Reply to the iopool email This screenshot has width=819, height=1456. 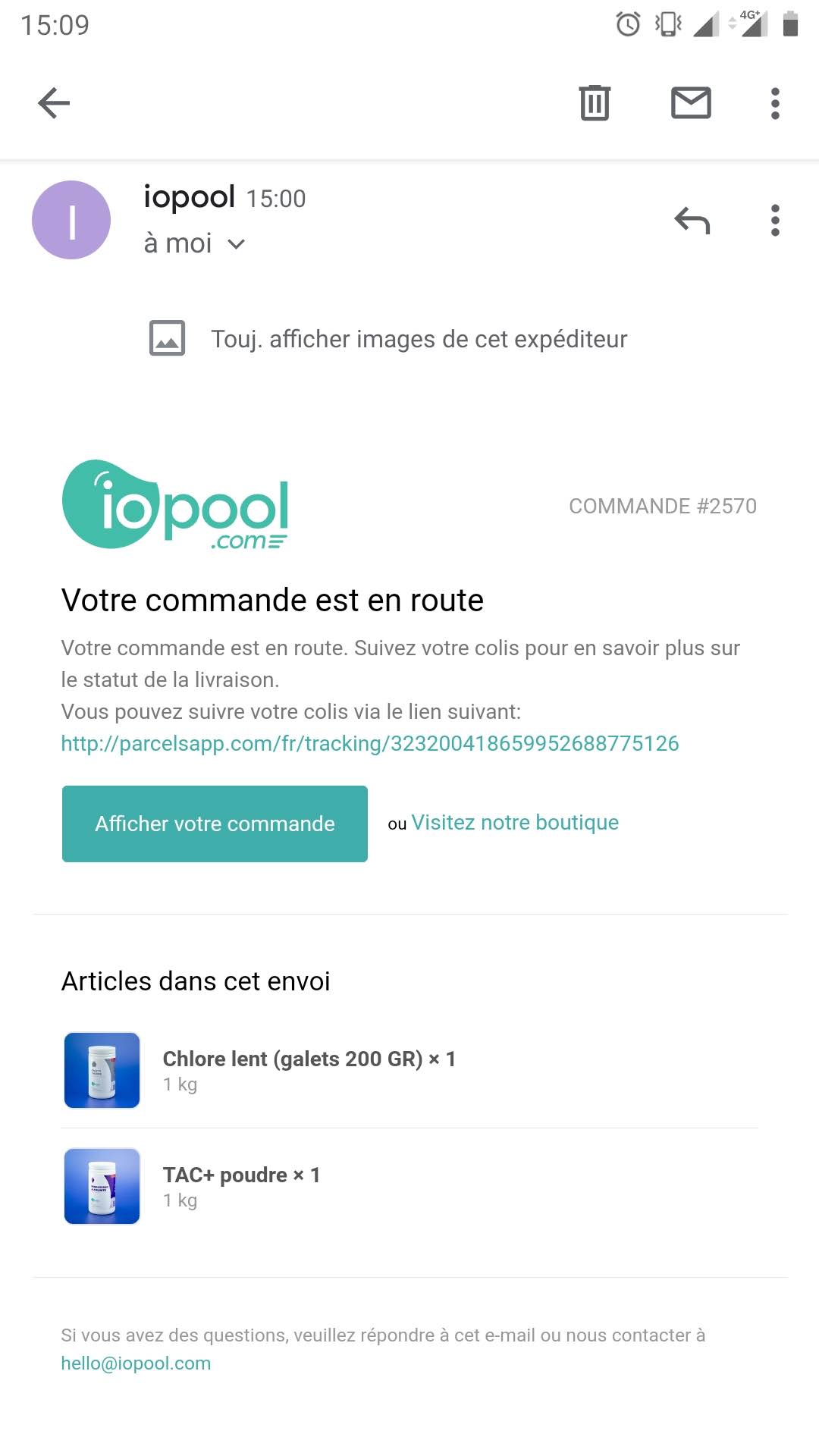(x=692, y=221)
